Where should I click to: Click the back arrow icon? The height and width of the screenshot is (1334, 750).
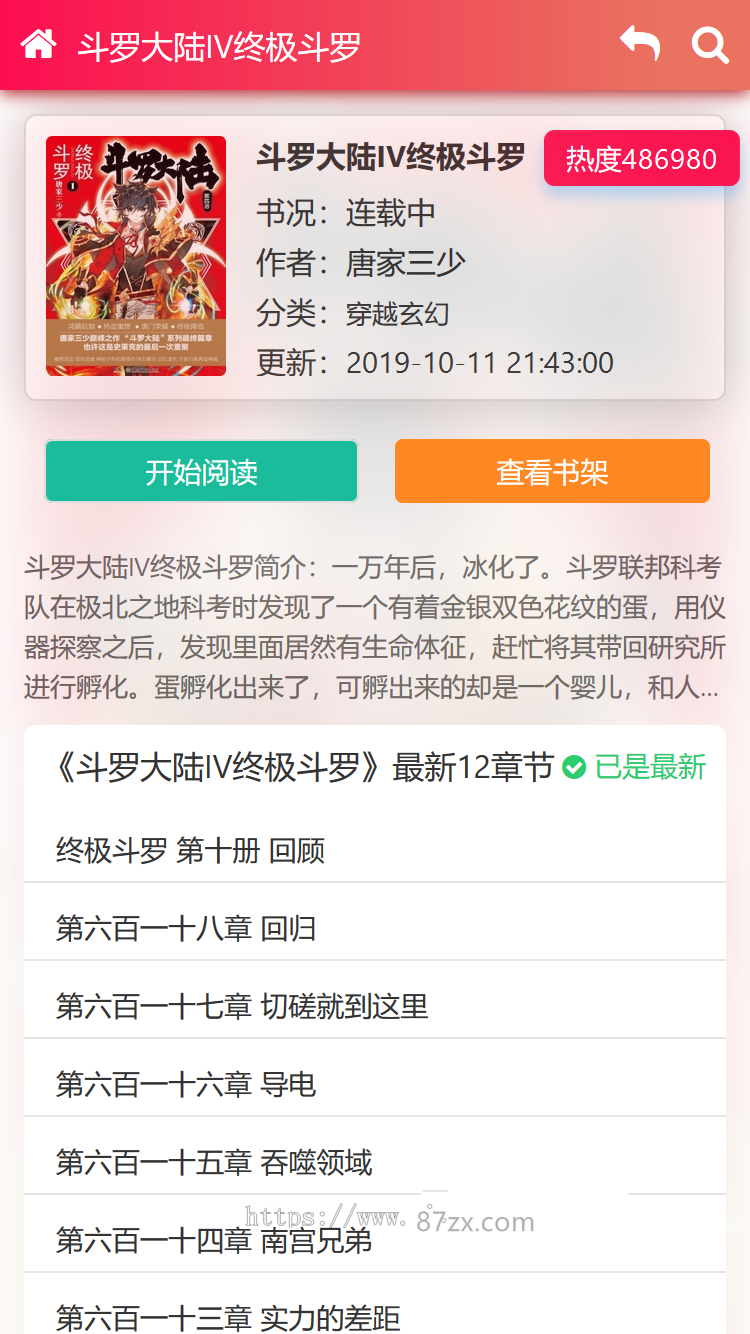(639, 44)
